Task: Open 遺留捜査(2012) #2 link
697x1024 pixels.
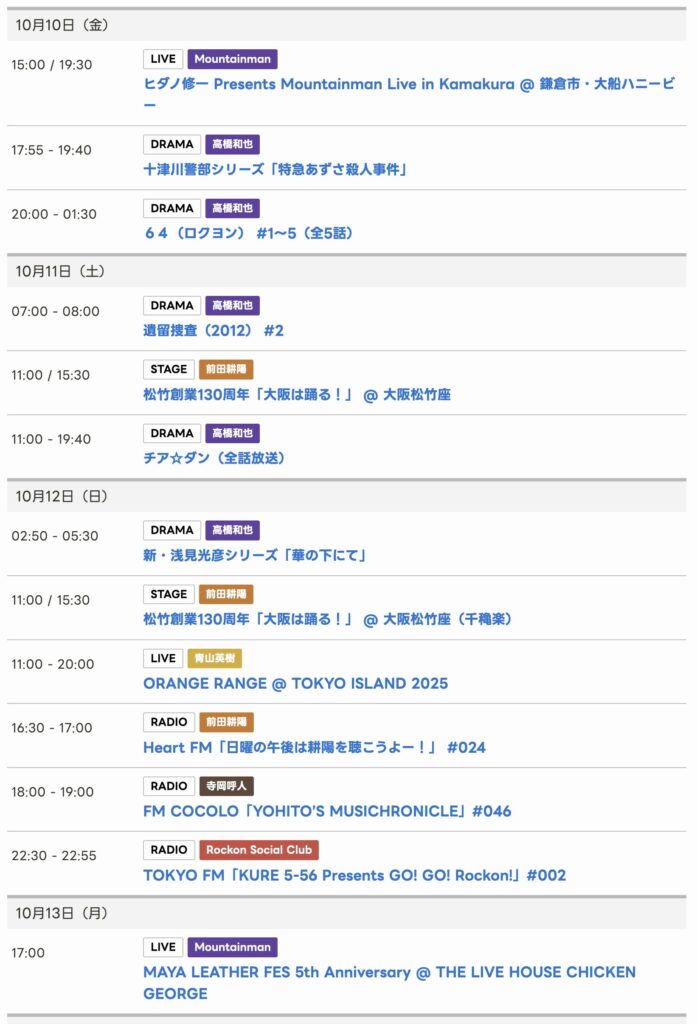Action: click(213, 330)
